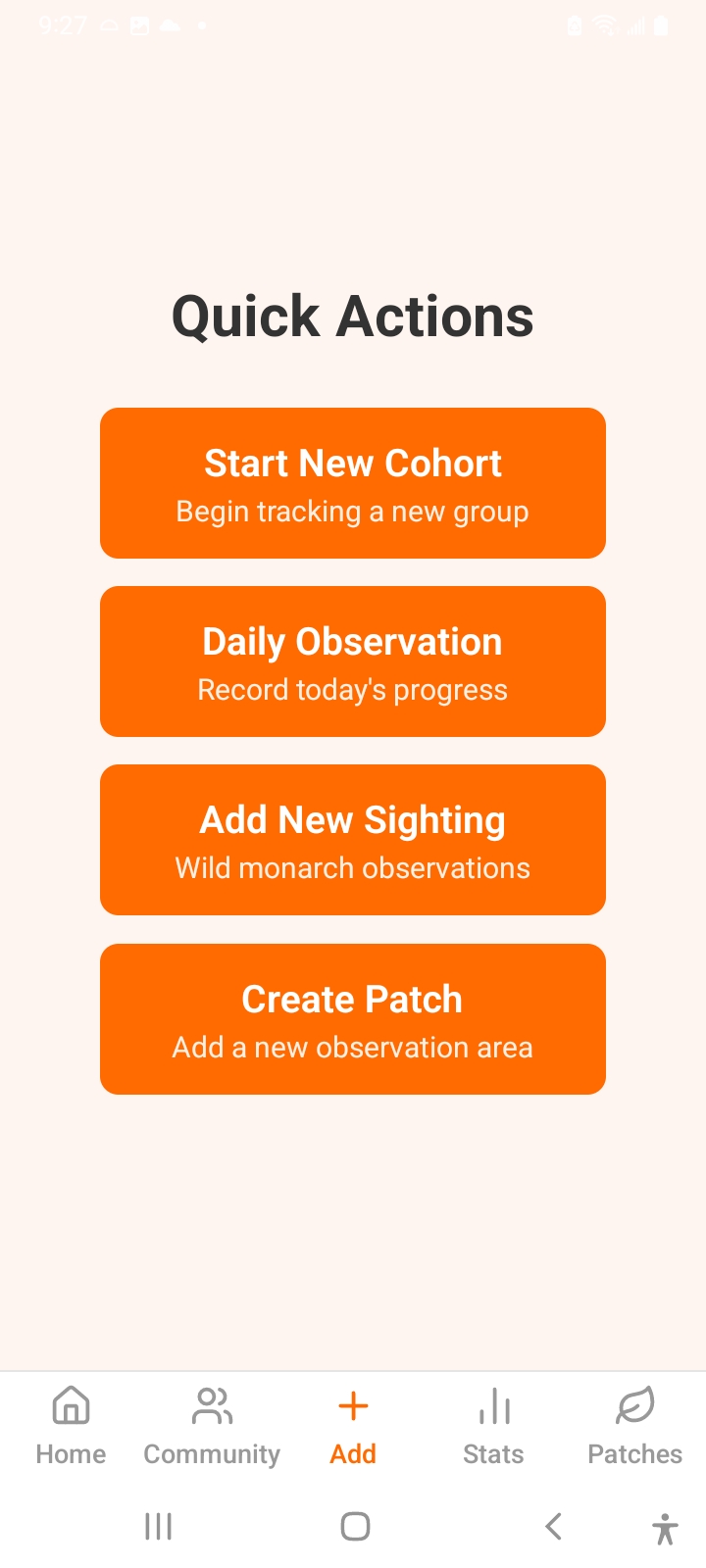Image resolution: width=706 pixels, height=1568 pixels.
Task: Open the Patches tab
Action: coord(634,1425)
